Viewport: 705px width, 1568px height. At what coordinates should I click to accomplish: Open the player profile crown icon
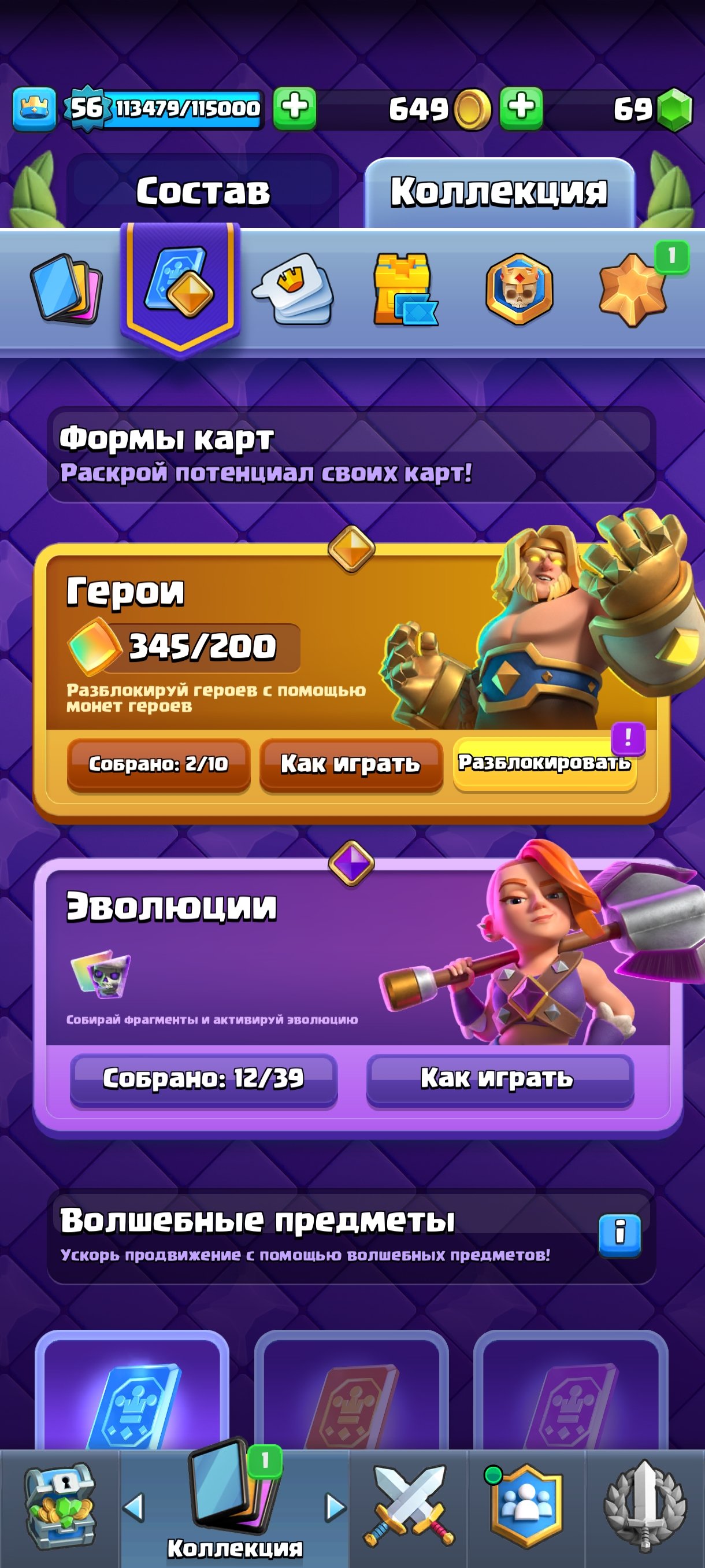point(34,109)
